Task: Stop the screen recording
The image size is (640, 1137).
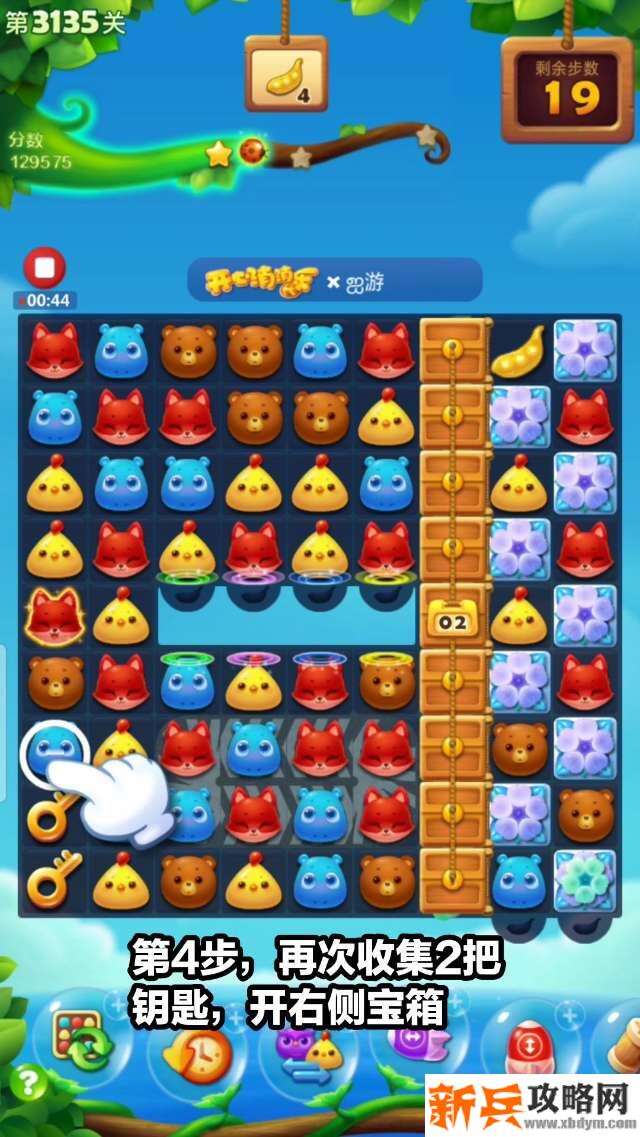Action: tap(43, 268)
